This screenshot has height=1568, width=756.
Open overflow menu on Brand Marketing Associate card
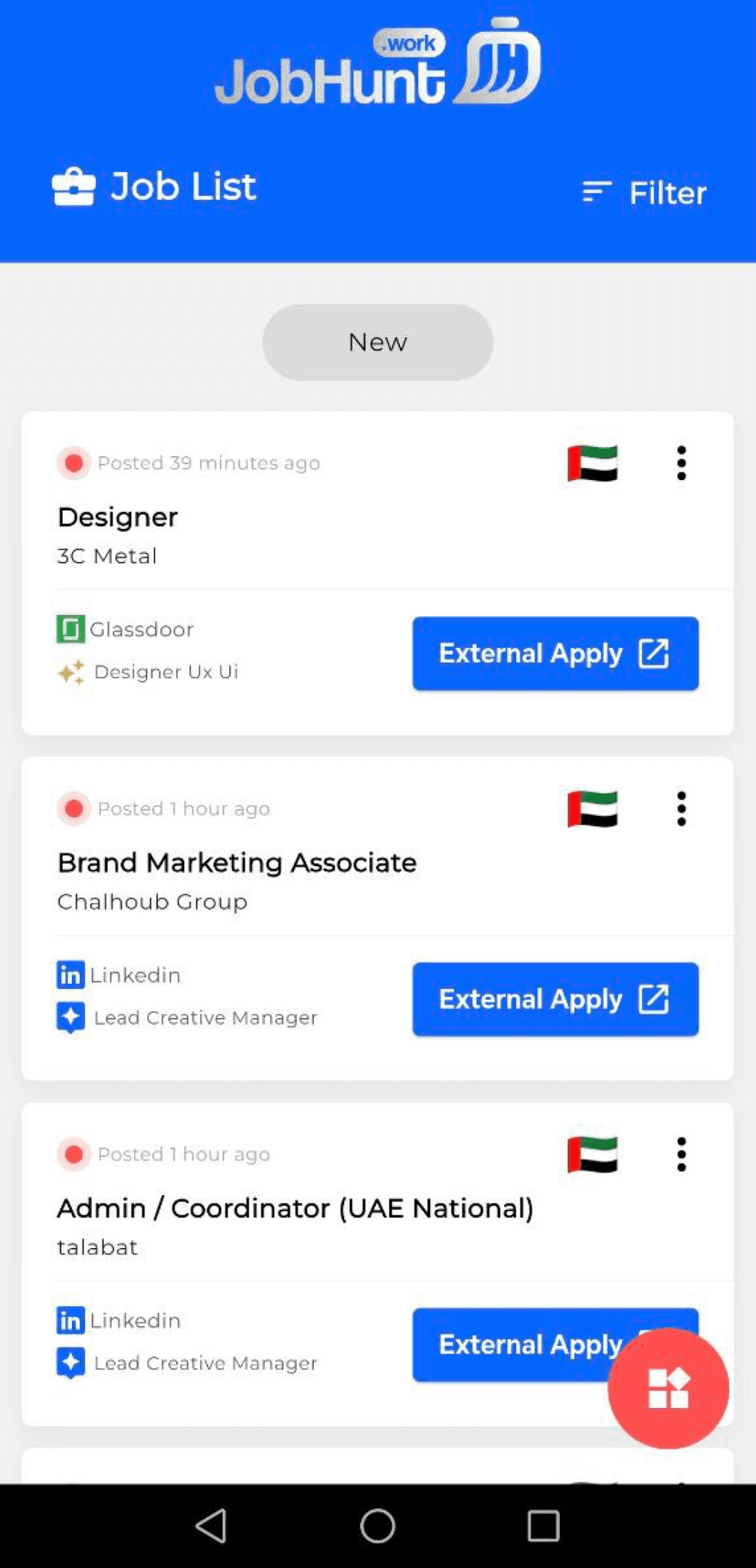coord(681,808)
